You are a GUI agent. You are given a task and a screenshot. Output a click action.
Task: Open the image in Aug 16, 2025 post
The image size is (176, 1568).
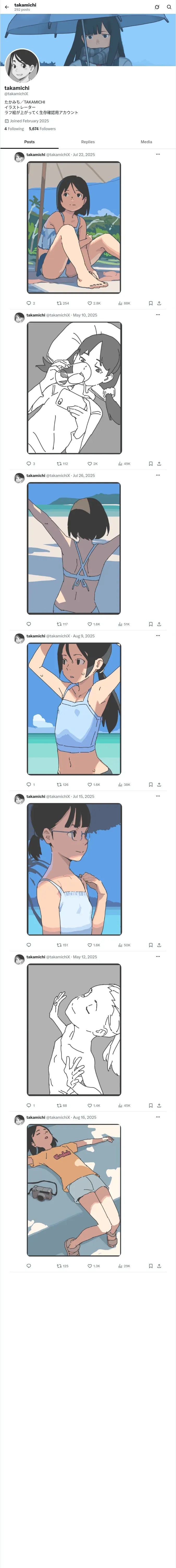pos(74,1190)
